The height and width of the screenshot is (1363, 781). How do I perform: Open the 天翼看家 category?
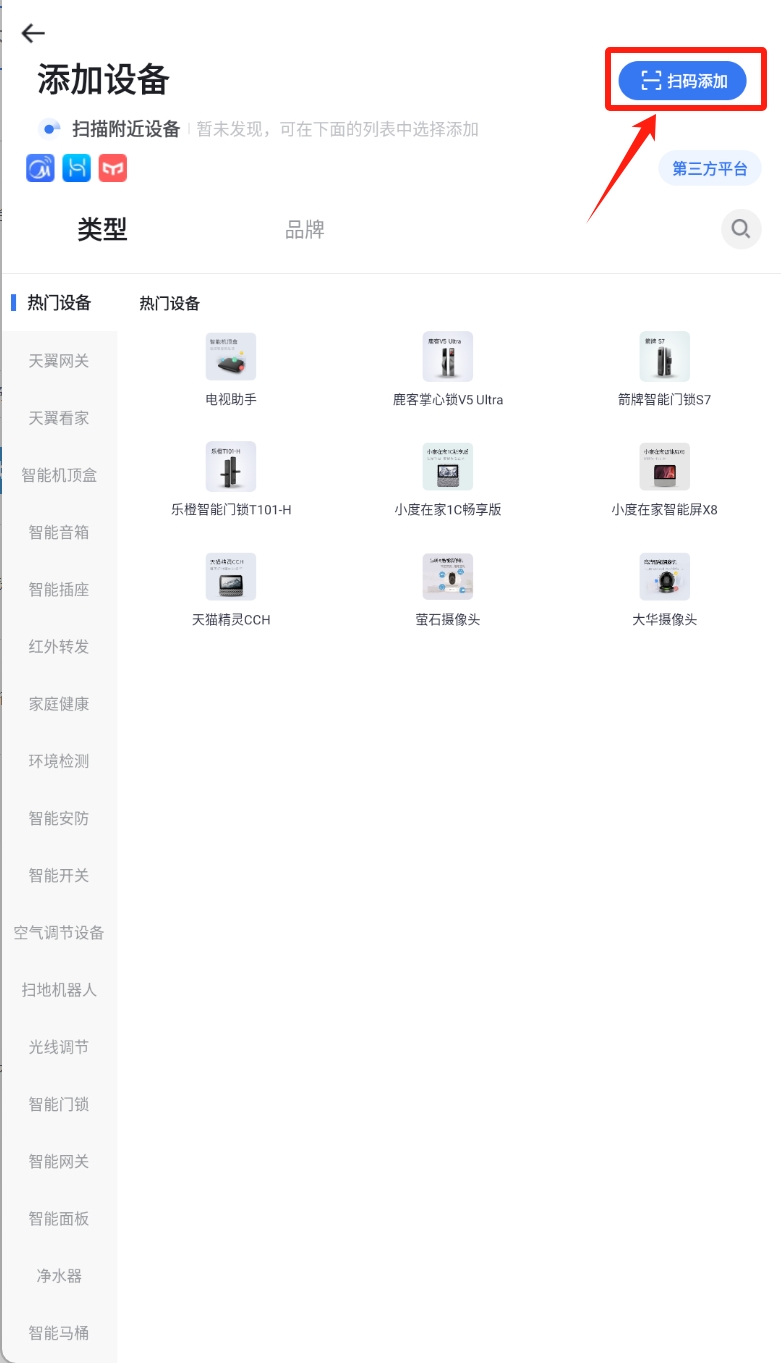coord(59,417)
